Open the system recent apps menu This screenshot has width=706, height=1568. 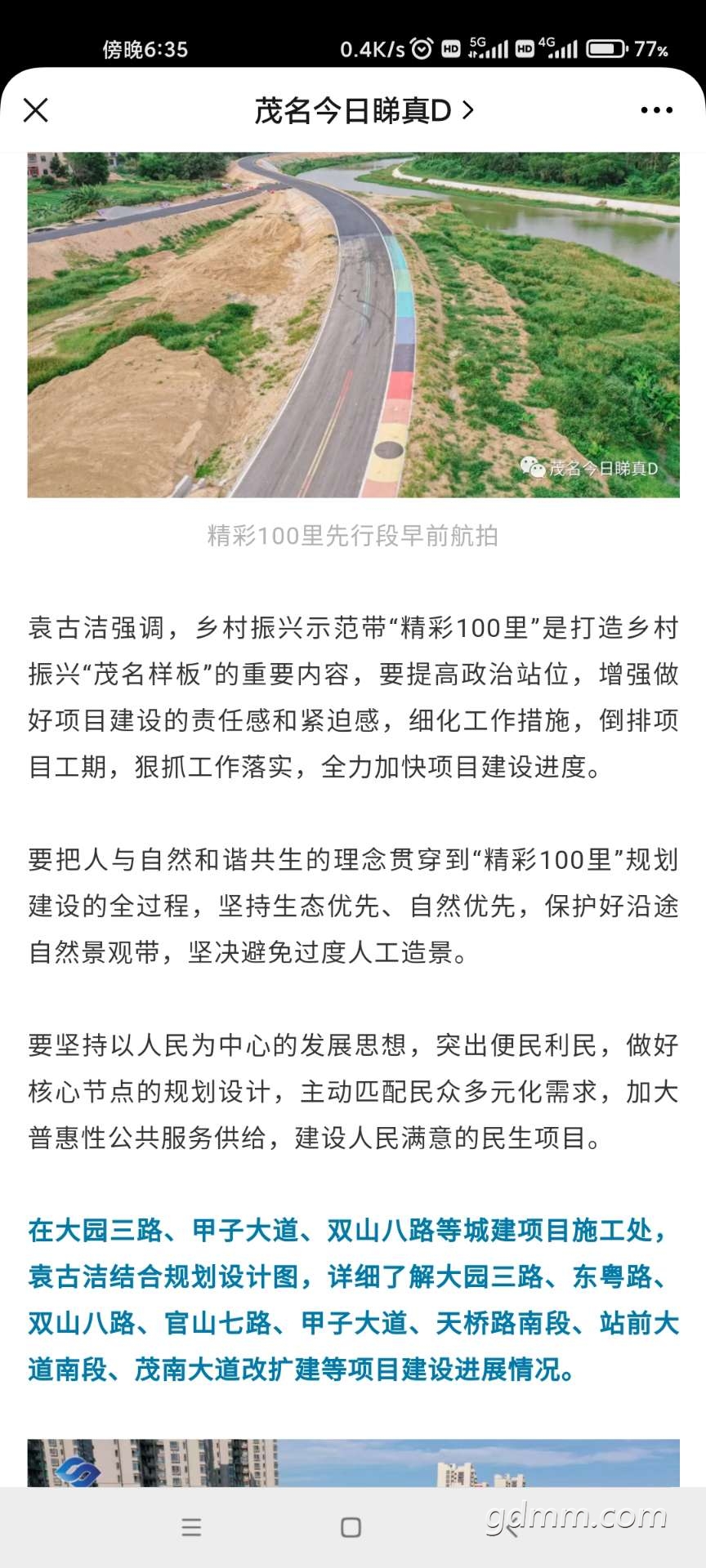pyautogui.click(x=191, y=1527)
